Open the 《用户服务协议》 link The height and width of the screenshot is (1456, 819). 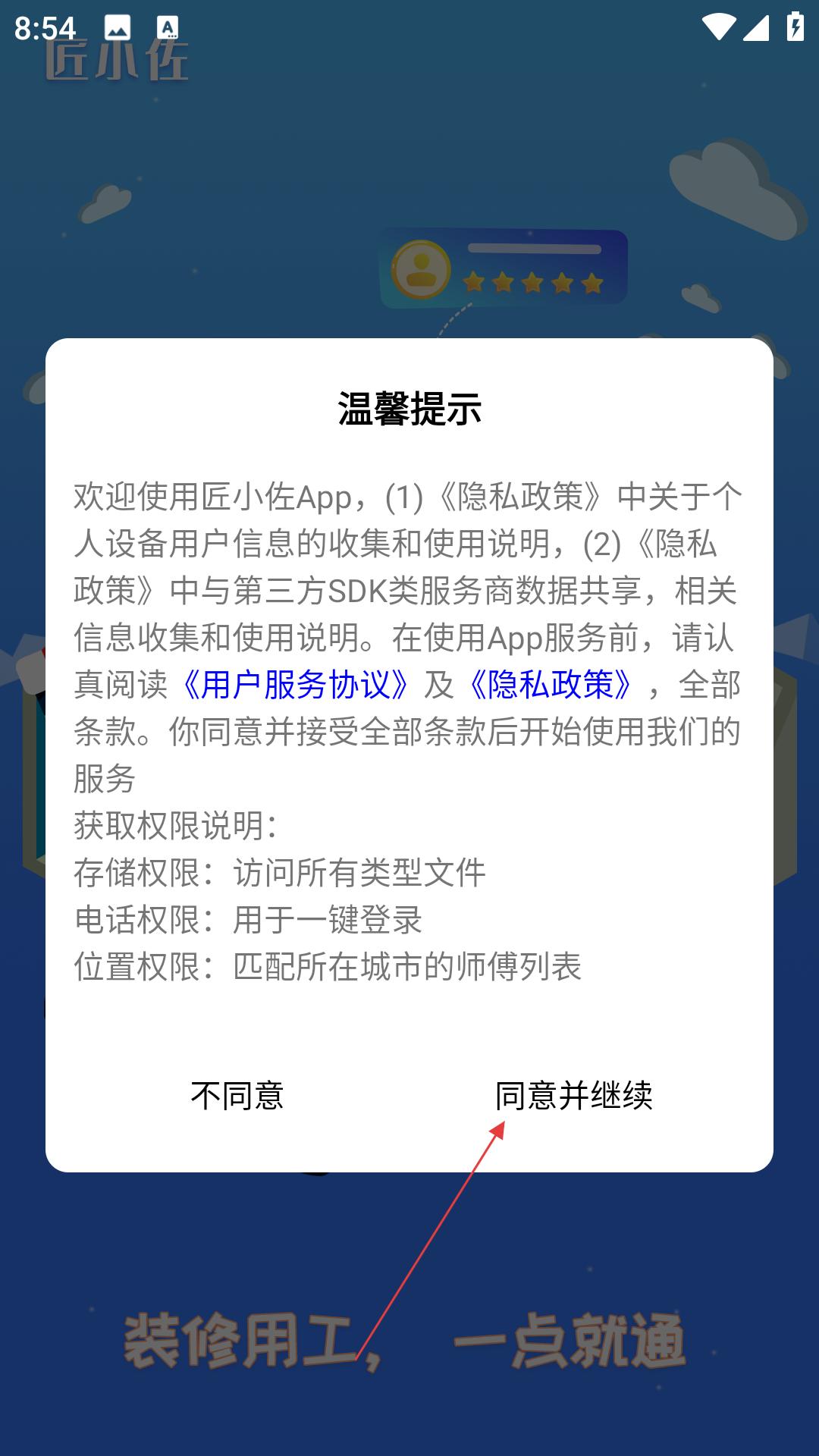(296, 685)
